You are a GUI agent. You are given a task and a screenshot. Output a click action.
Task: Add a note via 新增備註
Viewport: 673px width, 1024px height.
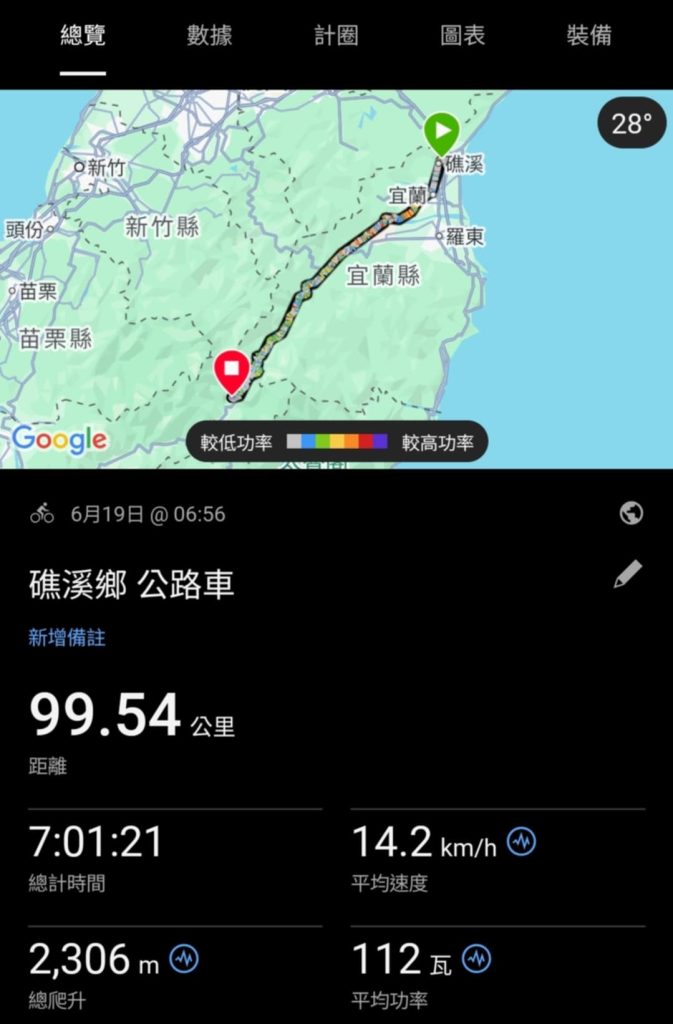[67, 638]
